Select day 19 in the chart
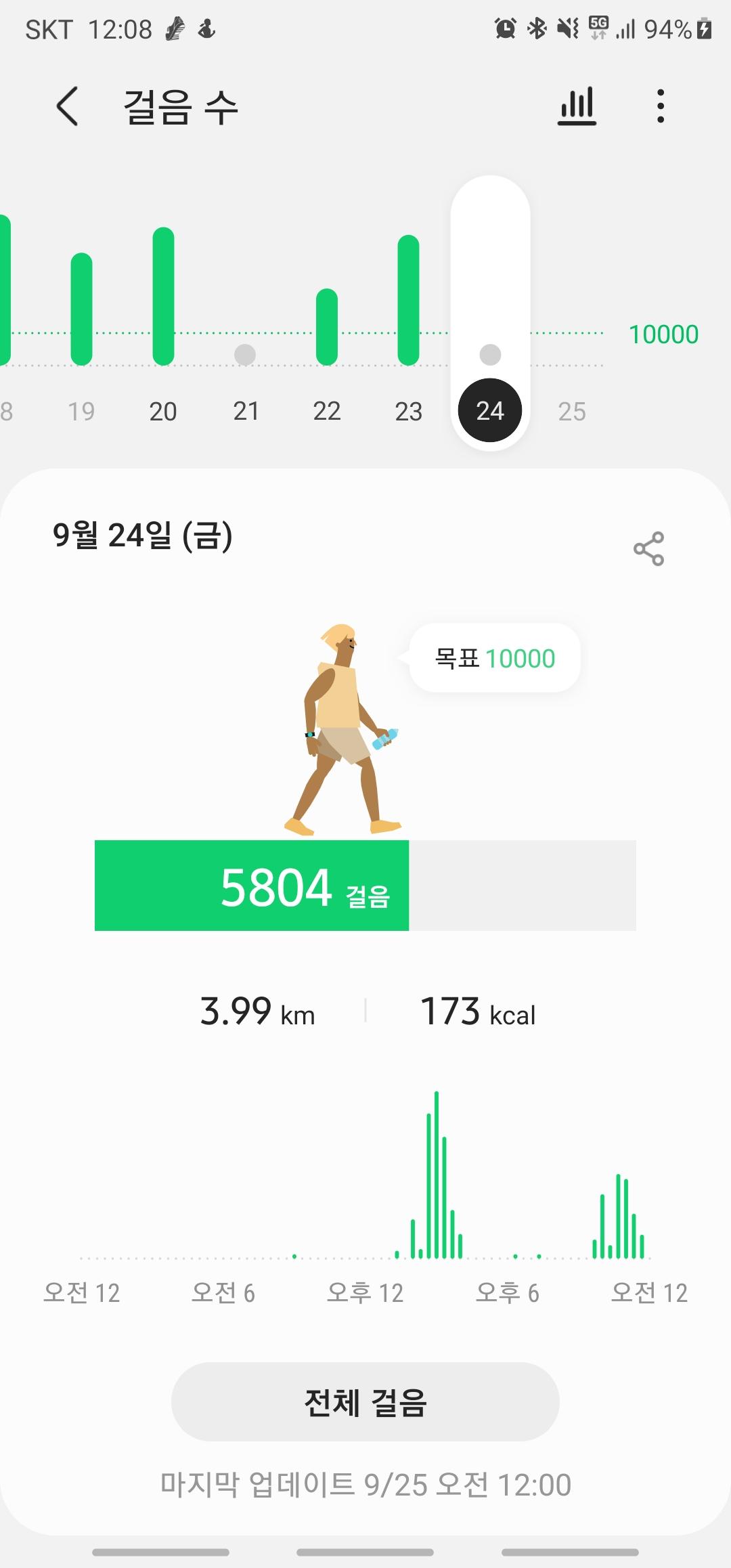 [x=81, y=410]
